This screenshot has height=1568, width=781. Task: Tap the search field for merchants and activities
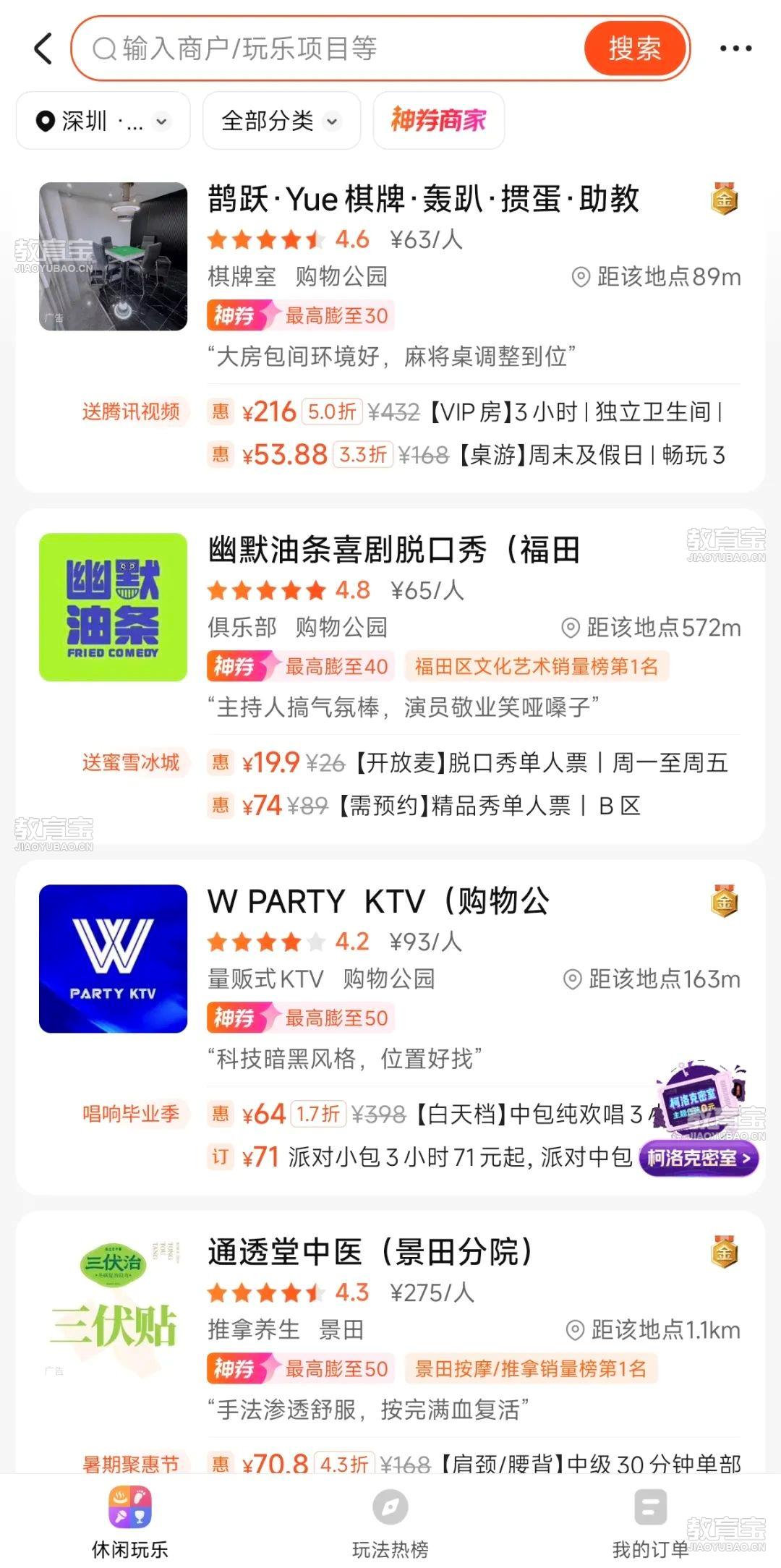point(333,49)
